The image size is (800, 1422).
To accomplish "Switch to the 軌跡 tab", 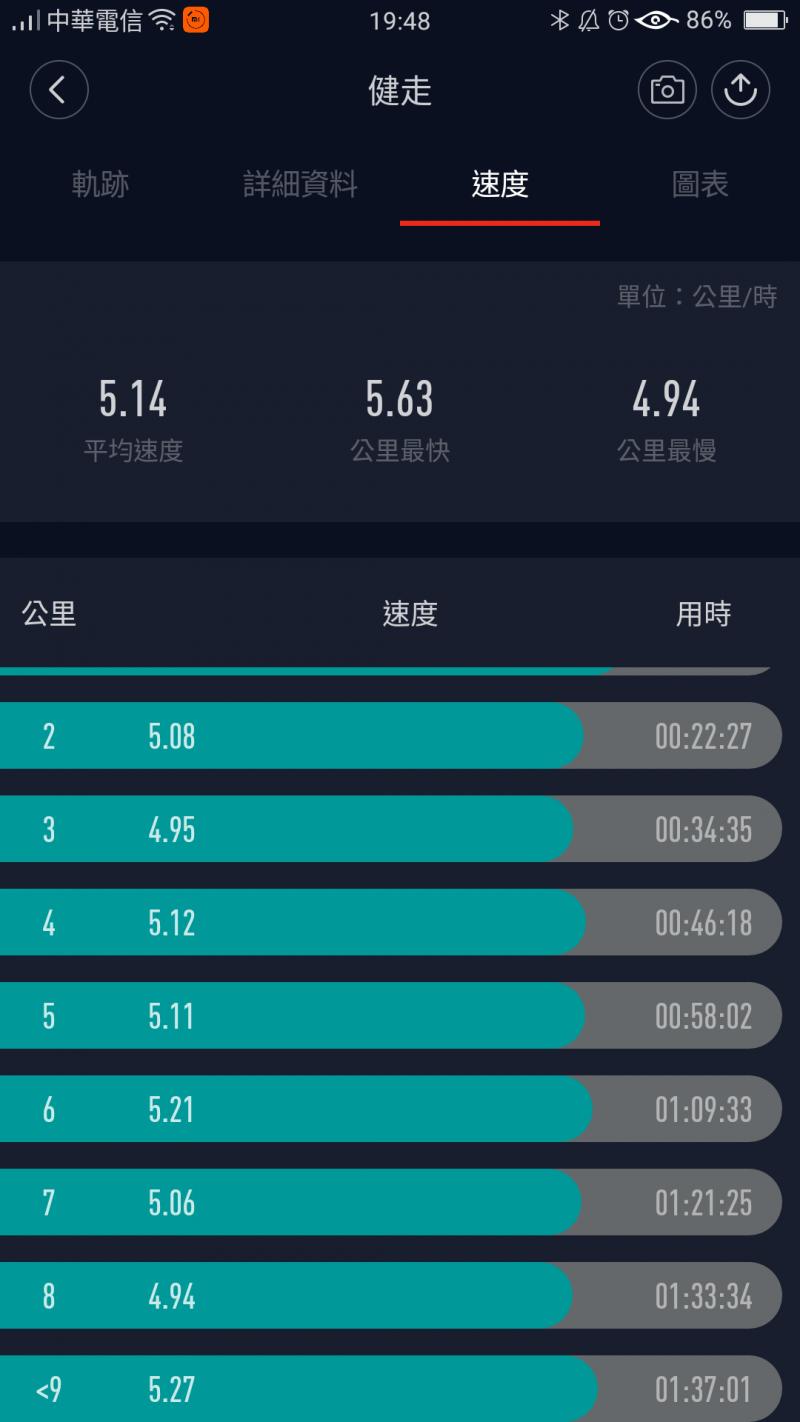I will click(100, 184).
